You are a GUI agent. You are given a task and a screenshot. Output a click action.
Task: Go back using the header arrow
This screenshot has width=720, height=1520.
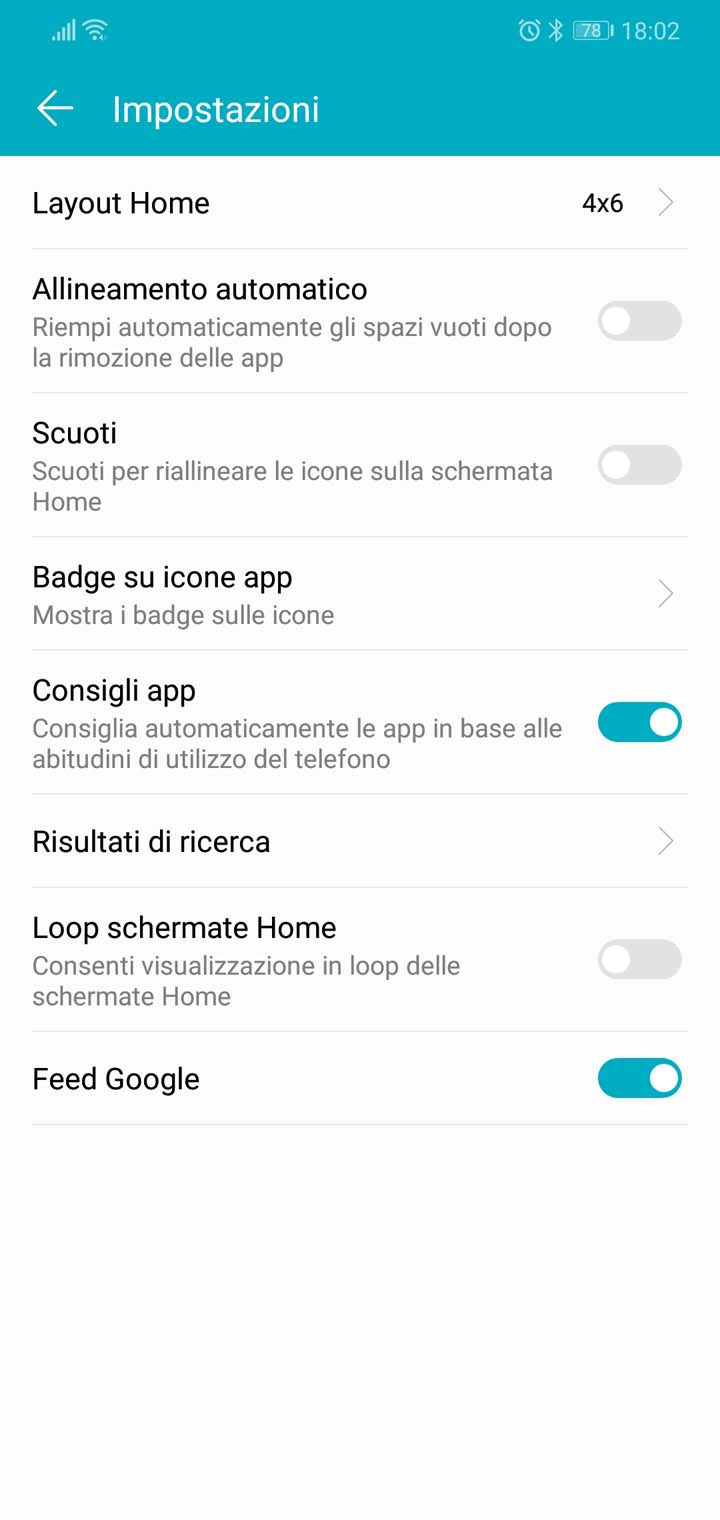[55, 109]
